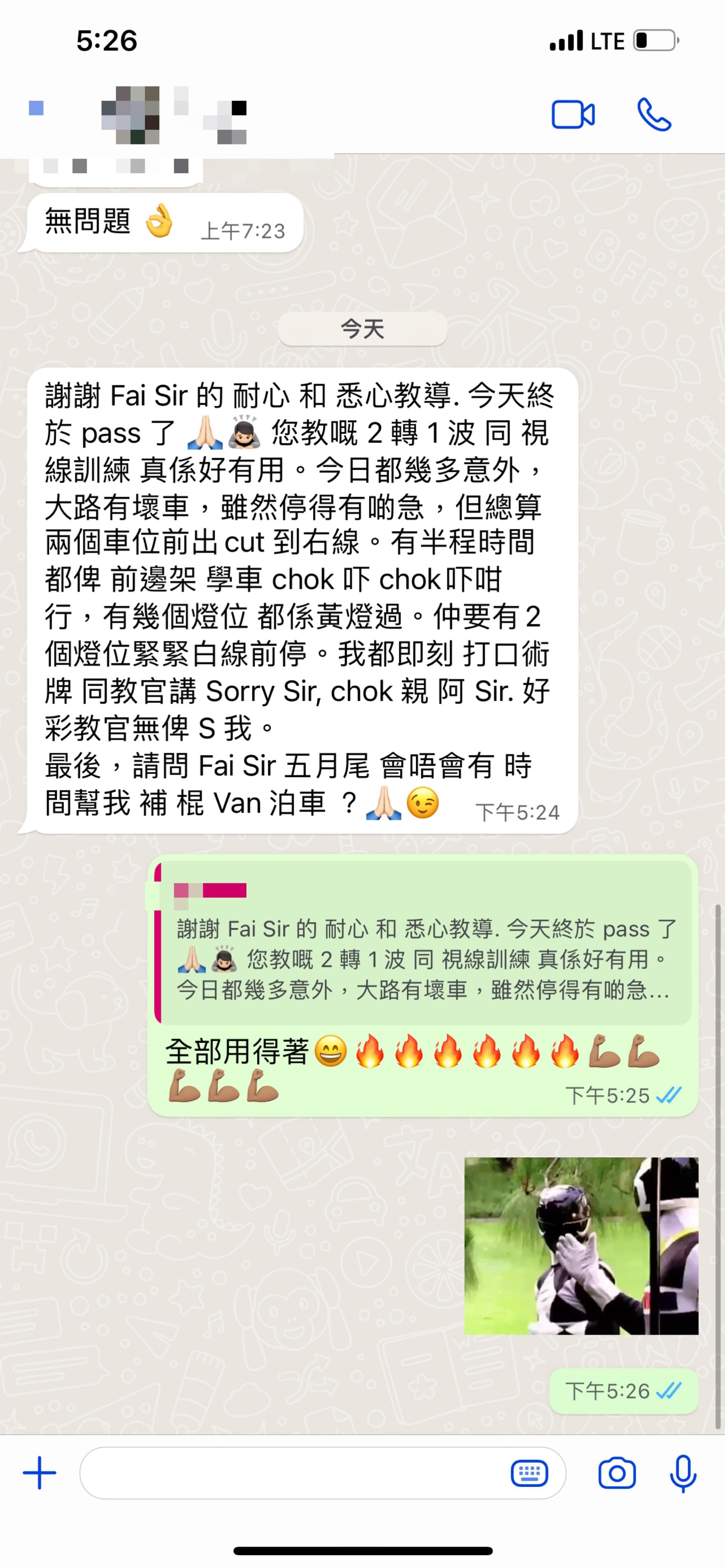Record a voice message with the microphone
Viewport: 725px width, 1568px height.
[x=683, y=1473]
